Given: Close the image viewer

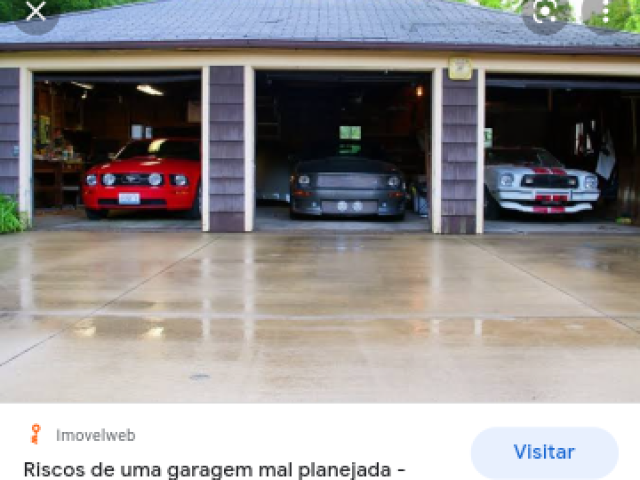Looking at the screenshot, I should 35,12.
